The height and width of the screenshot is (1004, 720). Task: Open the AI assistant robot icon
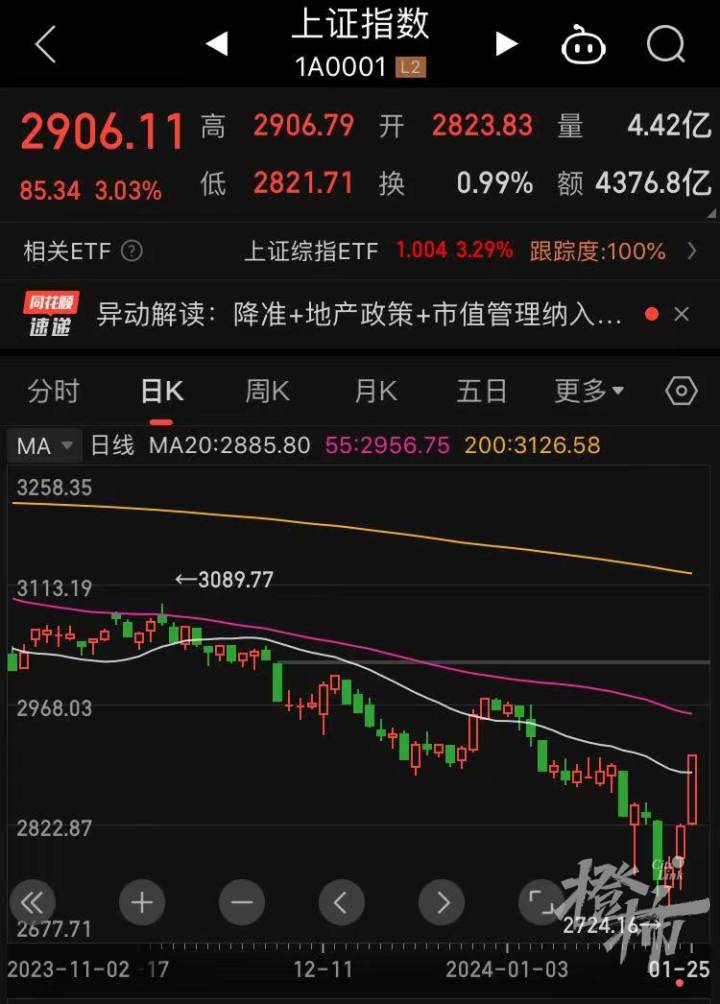[584, 44]
